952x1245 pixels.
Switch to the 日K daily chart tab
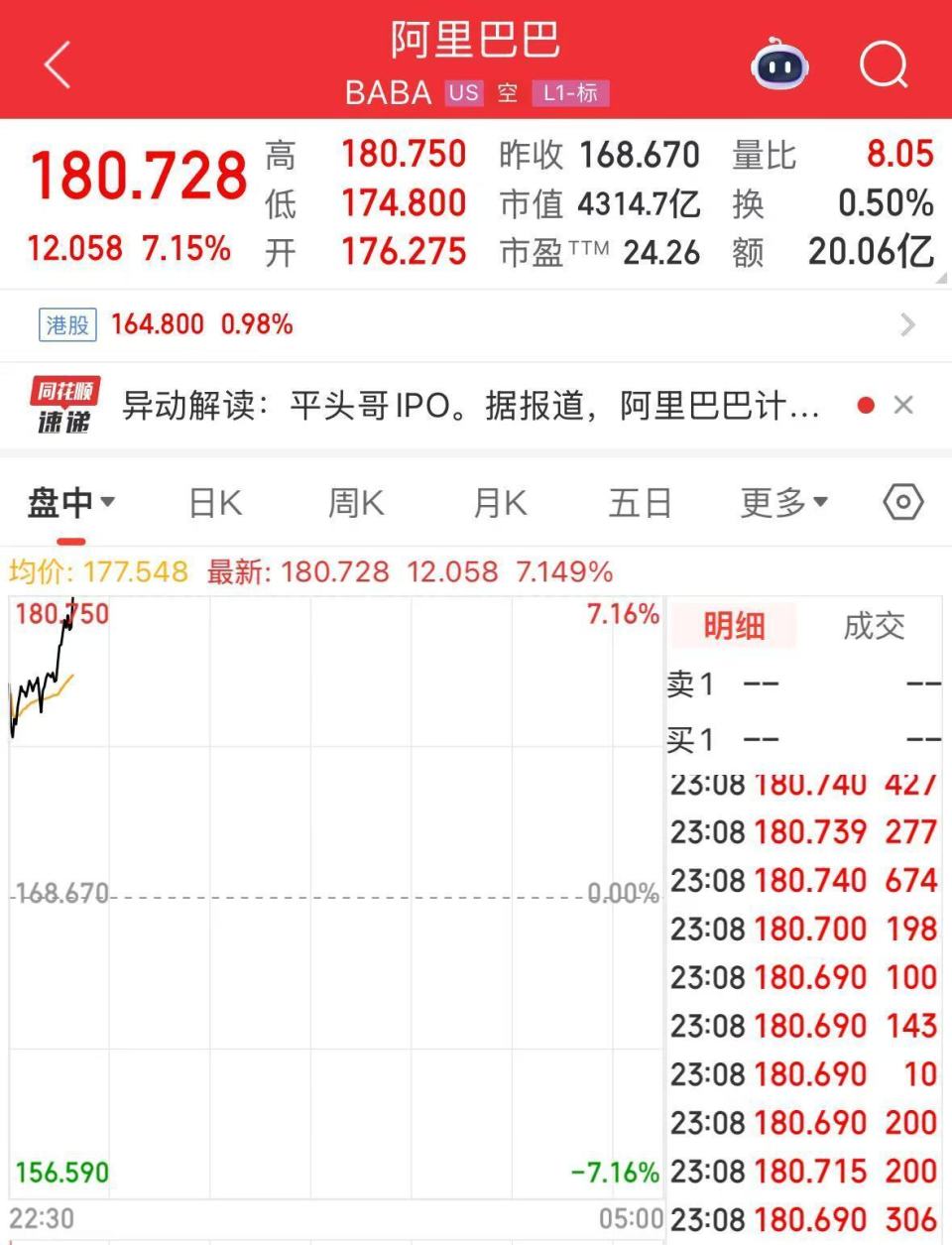[213, 503]
